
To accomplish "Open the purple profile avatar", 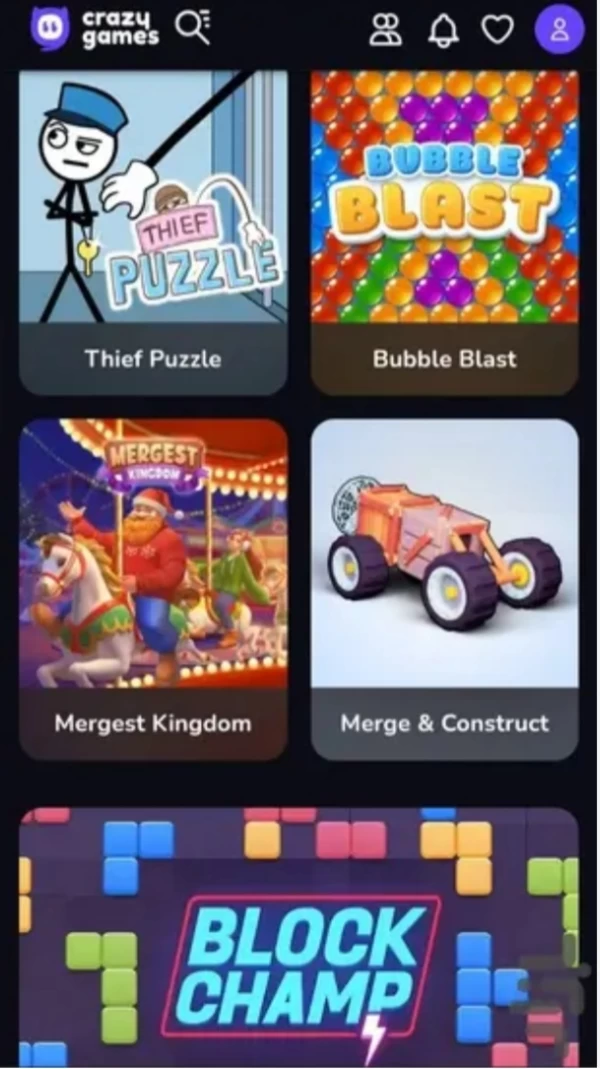I will point(559,29).
